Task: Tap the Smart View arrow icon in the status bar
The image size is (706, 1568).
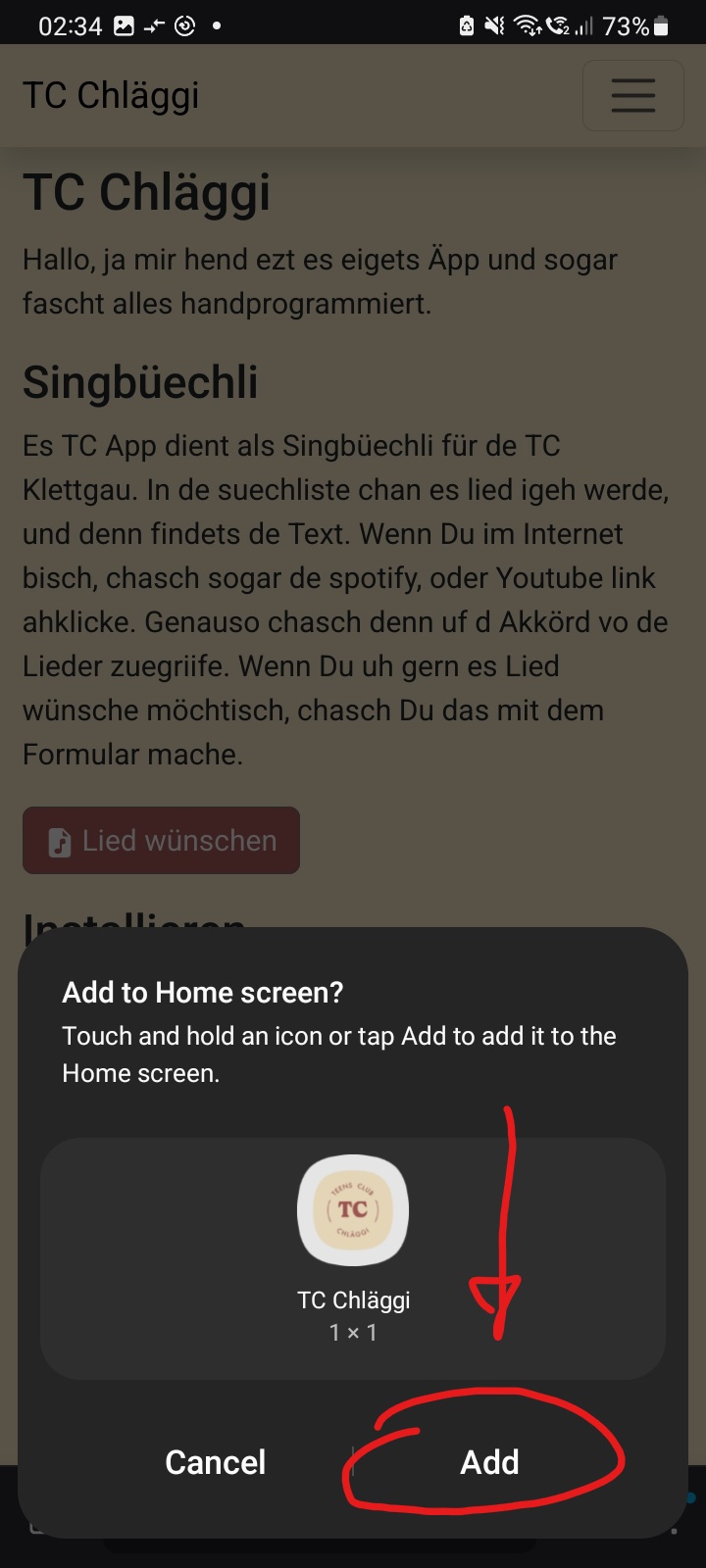Action: 154,25
